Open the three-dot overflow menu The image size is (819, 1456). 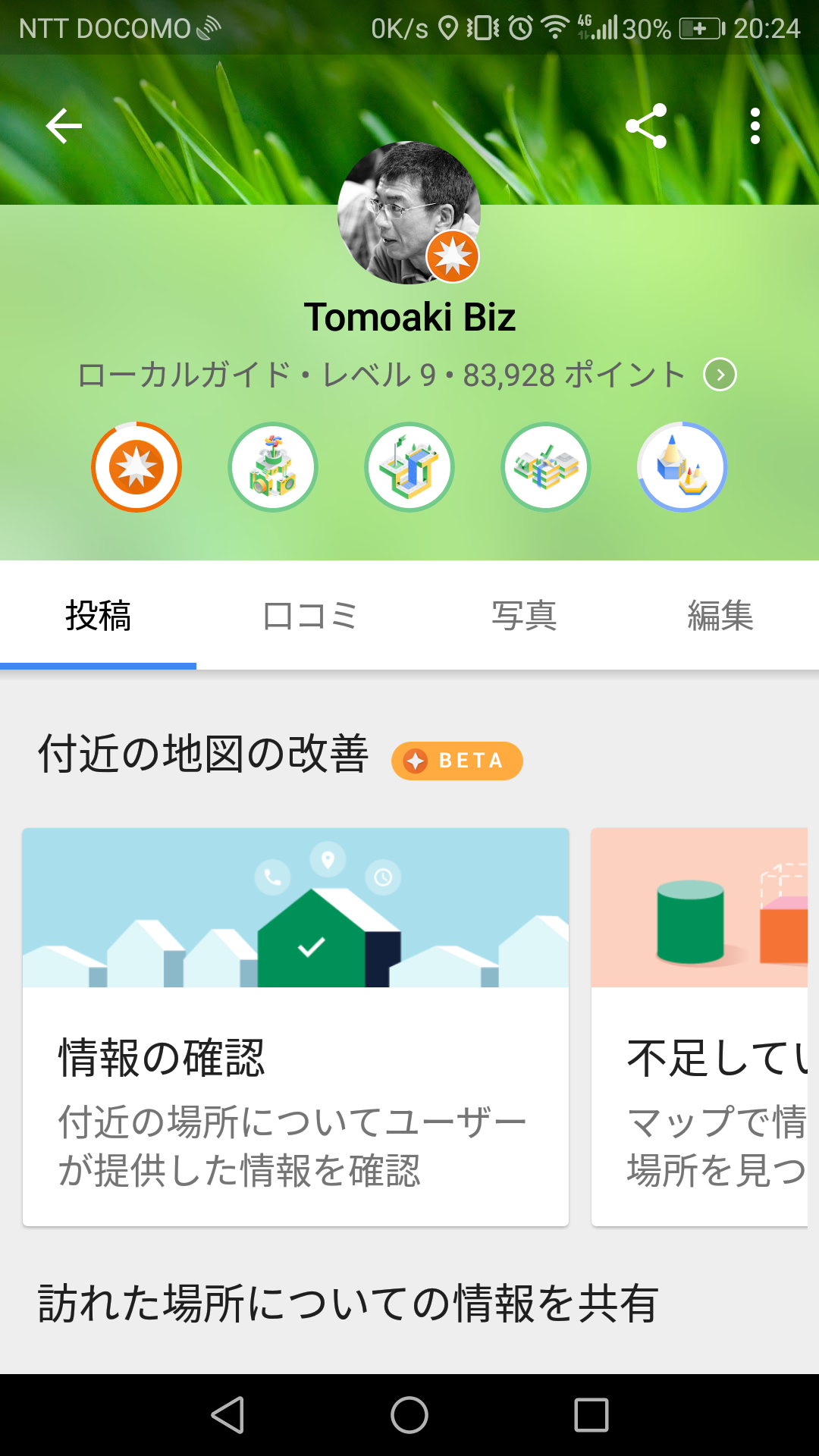pyautogui.click(x=755, y=126)
